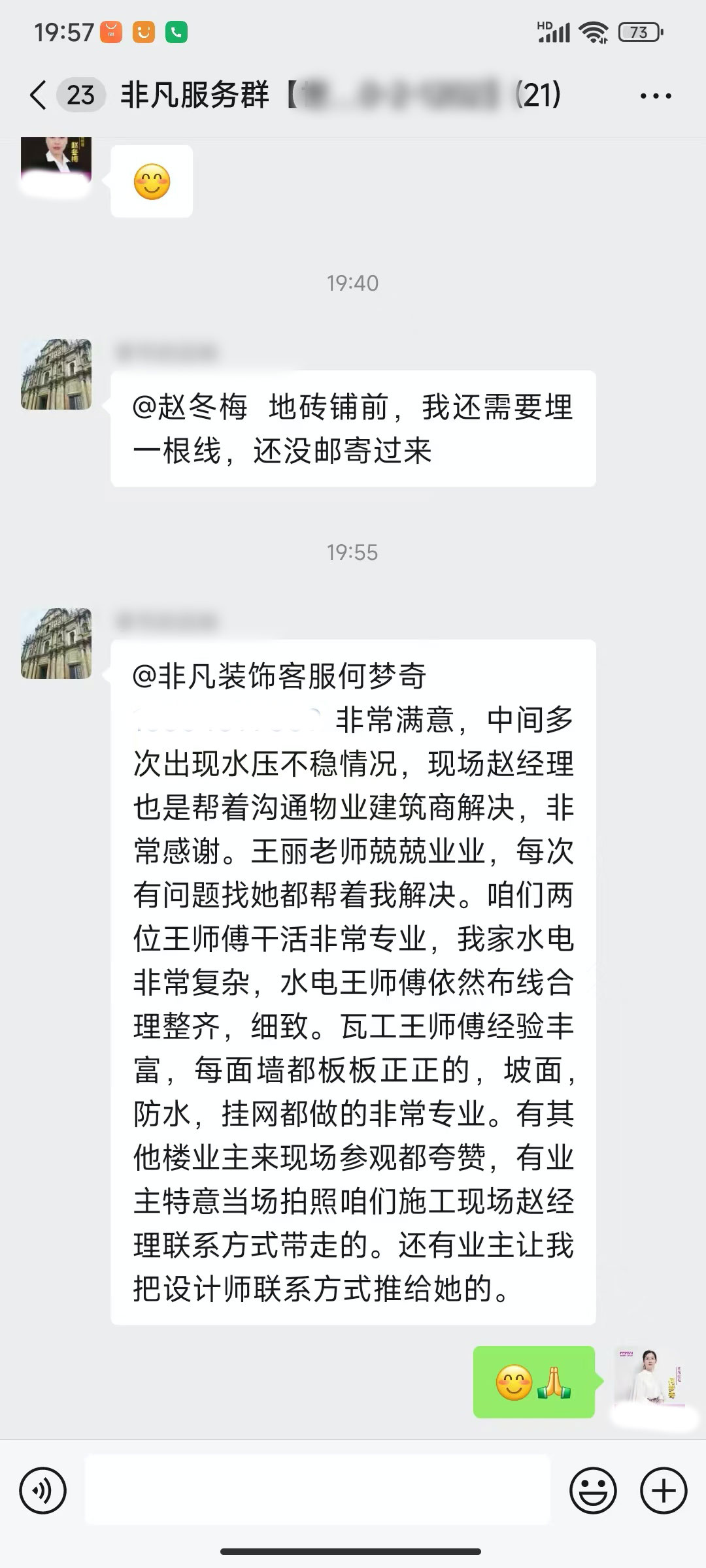Screen dimensions: 706x1568
Task: Open the group chat overflow menu
Action: (x=655, y=96)
